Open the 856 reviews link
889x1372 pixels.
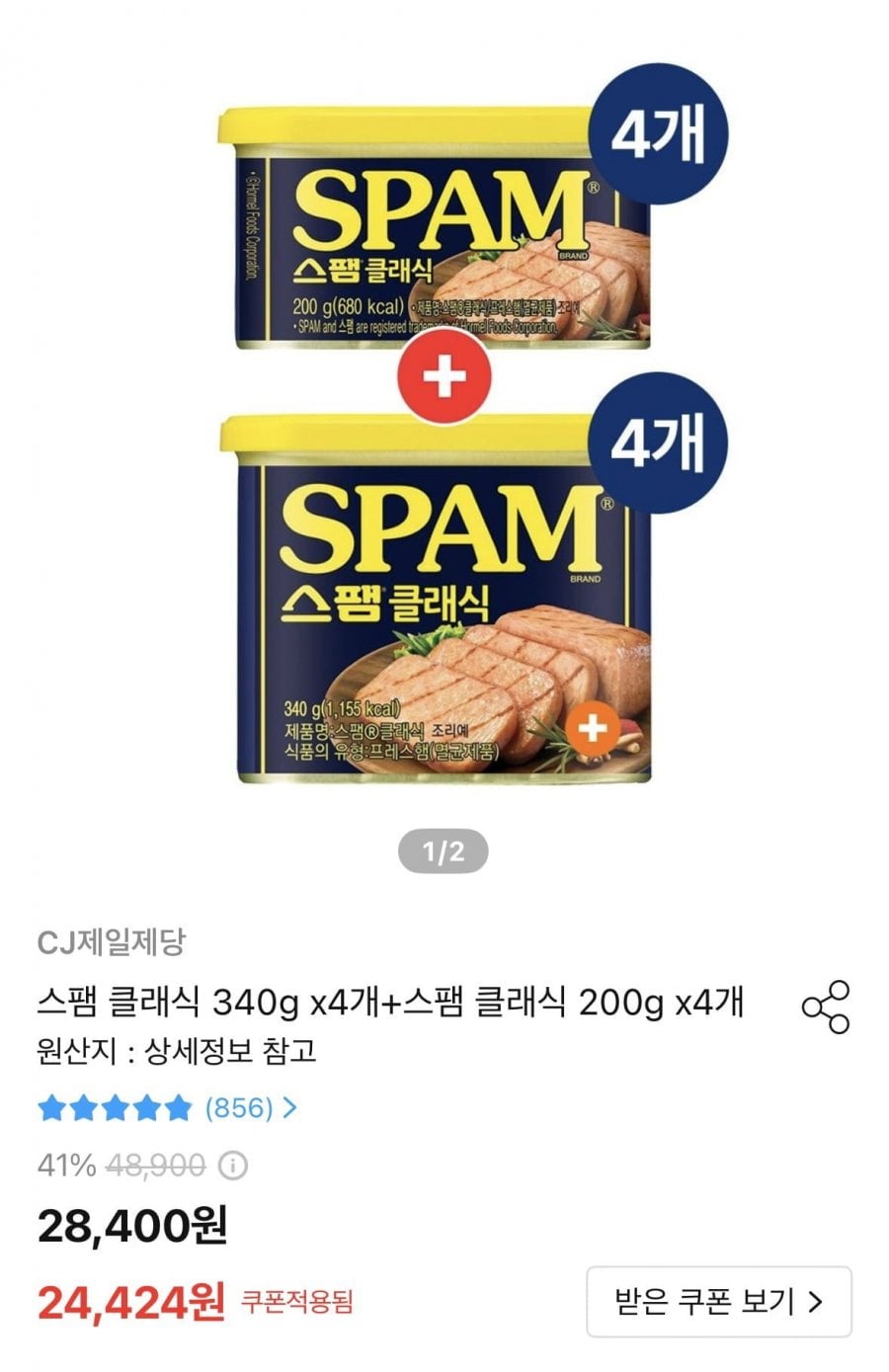click(250, 1107)
